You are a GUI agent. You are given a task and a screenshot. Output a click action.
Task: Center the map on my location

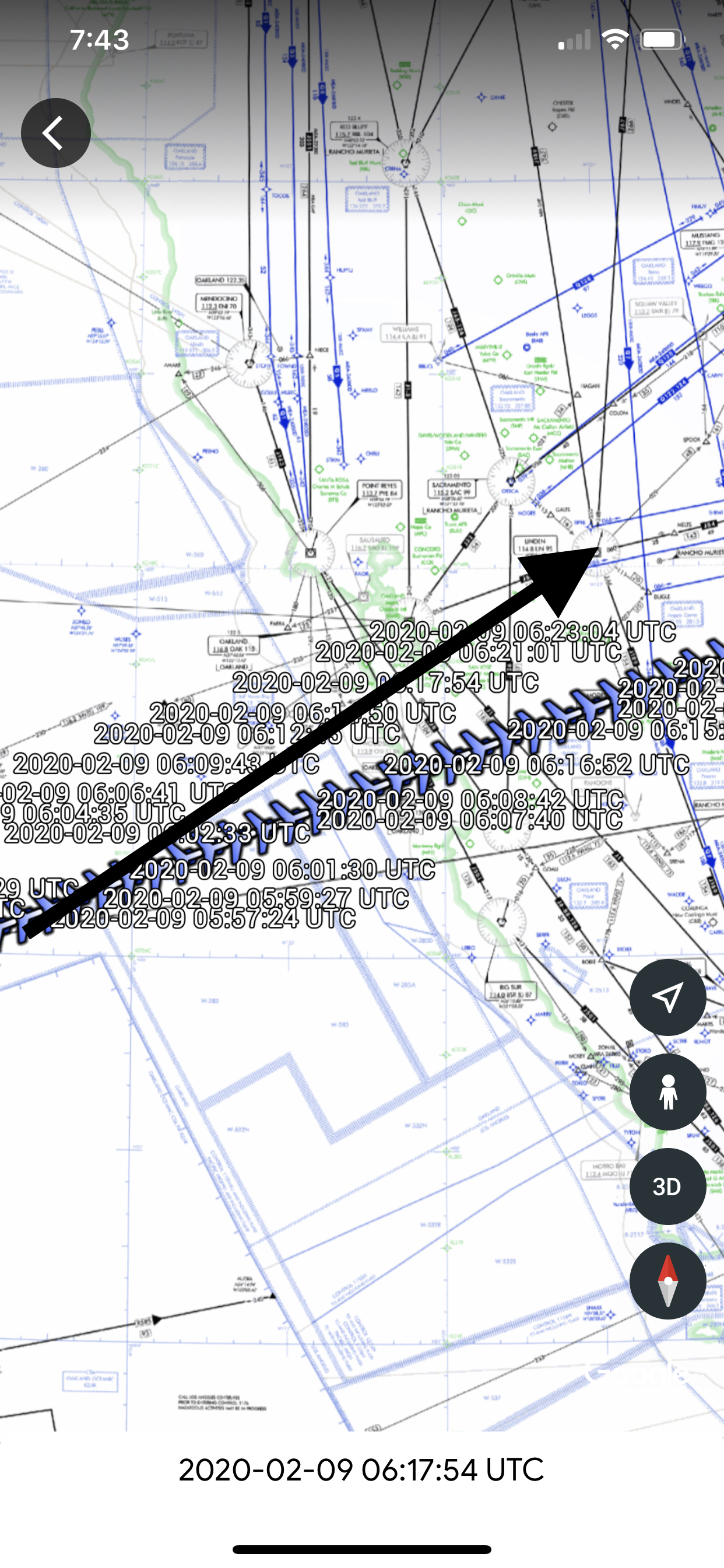pyautogui.click(x=667, y=997)
